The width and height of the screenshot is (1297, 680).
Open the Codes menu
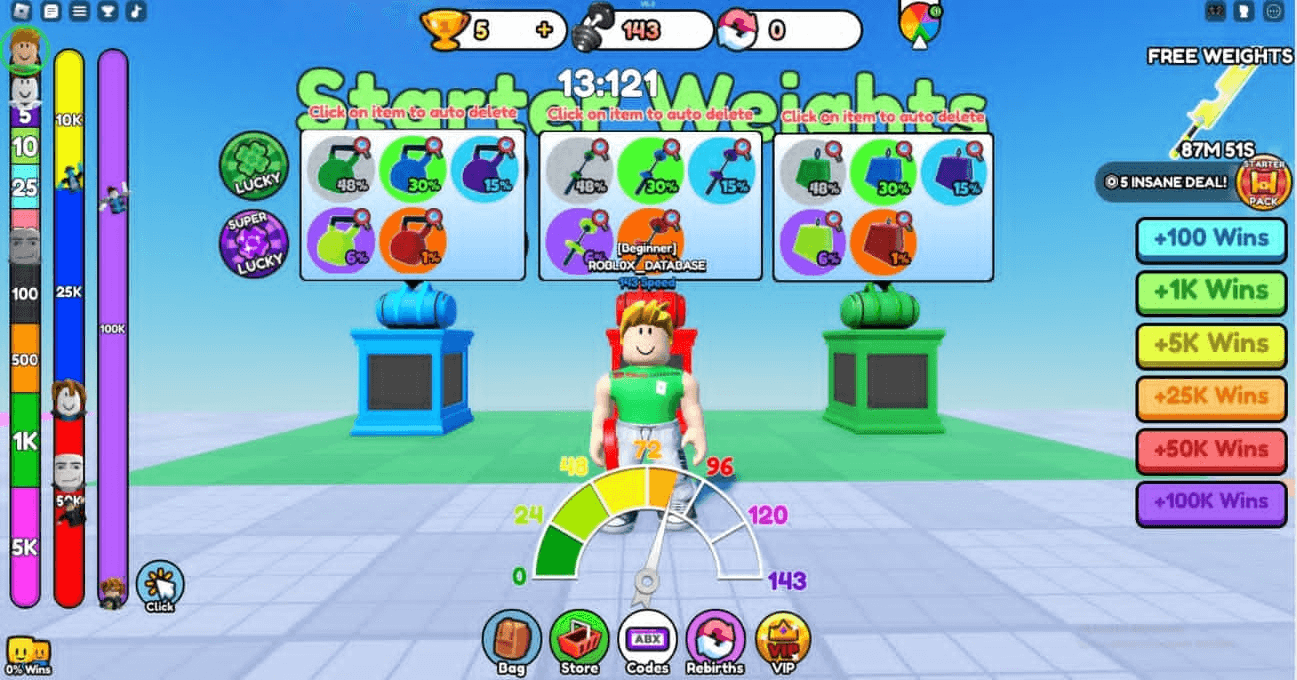pos(647,638)
